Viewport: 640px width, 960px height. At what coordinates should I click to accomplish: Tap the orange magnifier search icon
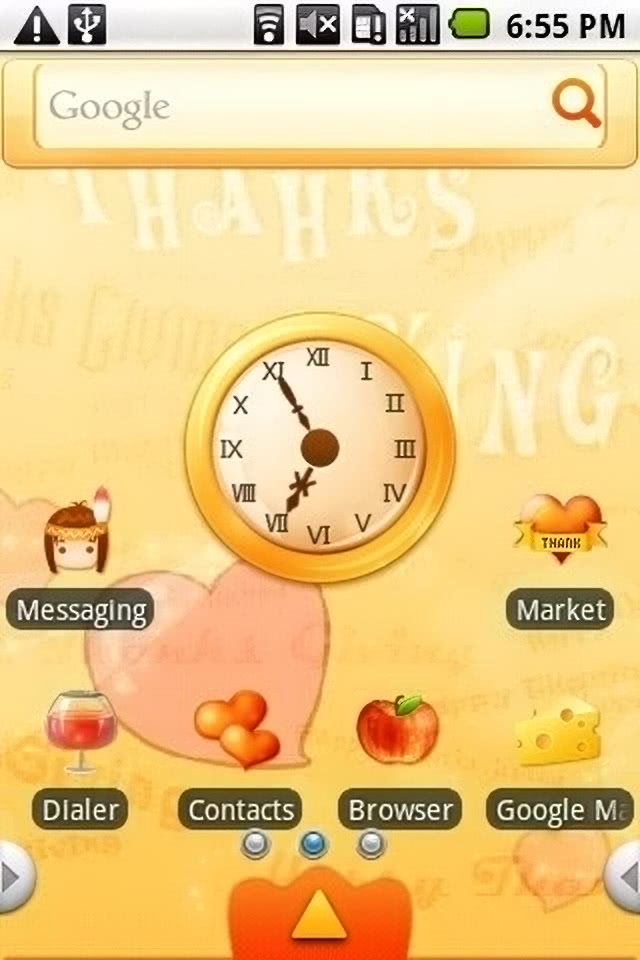pyautogui.click(x=577, y=103)
